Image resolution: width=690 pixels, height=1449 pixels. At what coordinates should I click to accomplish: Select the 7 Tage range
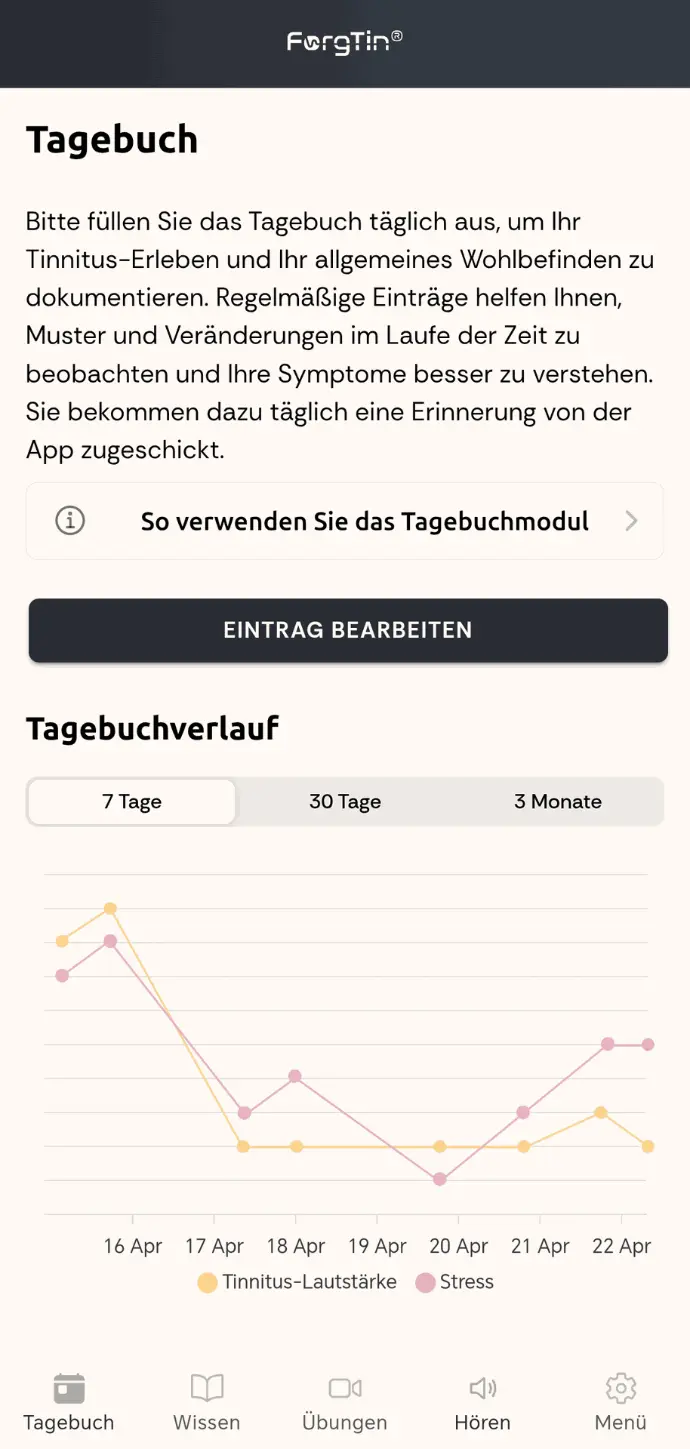132,802
